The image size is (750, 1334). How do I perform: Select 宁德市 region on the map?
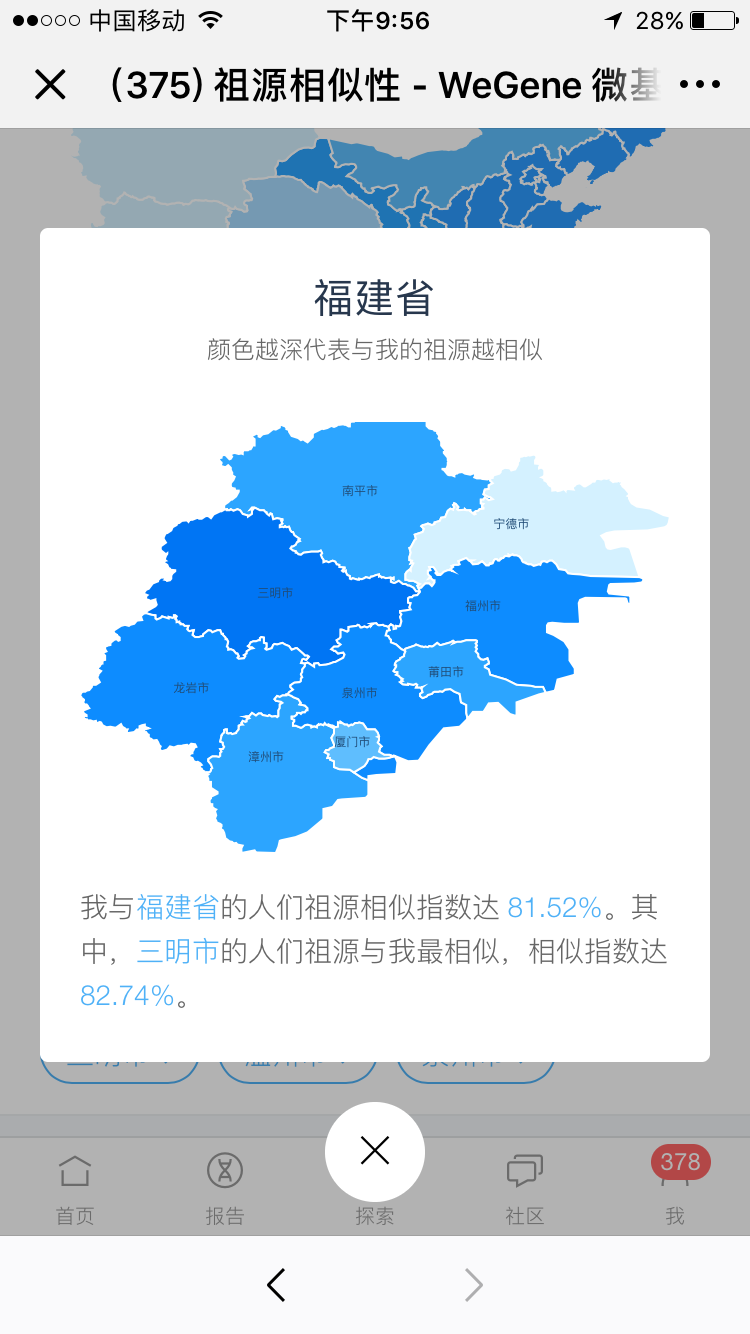coord(511,523)
